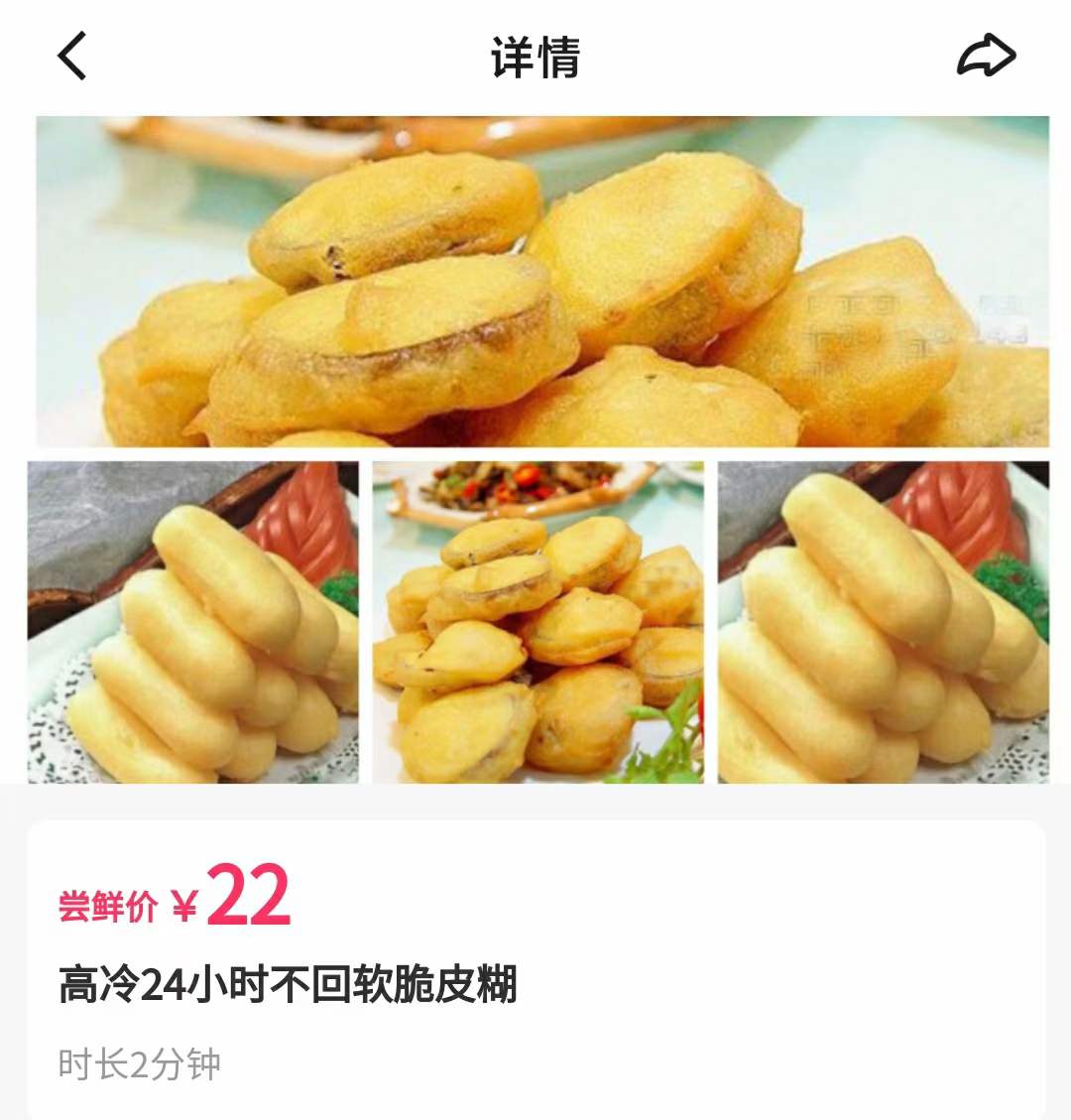The height and width of the screenshot is (1120, 1071).
Task: Select the left stacked buns thumbnail
Action: pyautogui.click(x=193, y=623)
